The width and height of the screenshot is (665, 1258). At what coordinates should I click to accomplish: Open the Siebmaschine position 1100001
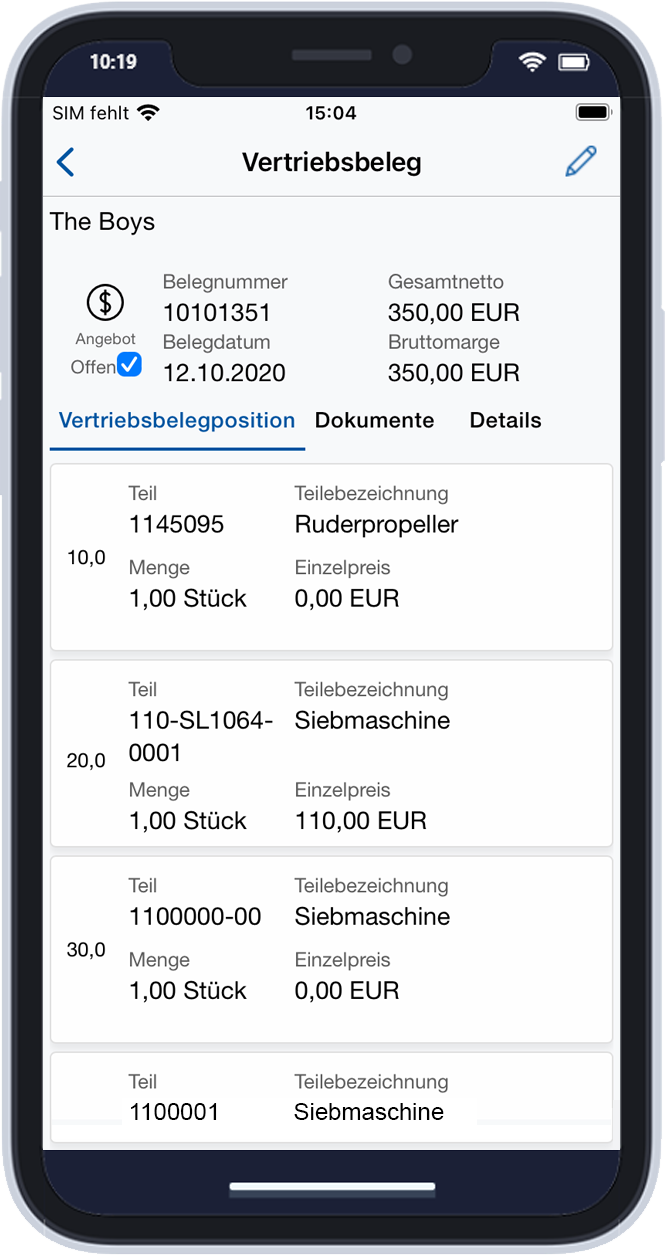pos(331,1097)
